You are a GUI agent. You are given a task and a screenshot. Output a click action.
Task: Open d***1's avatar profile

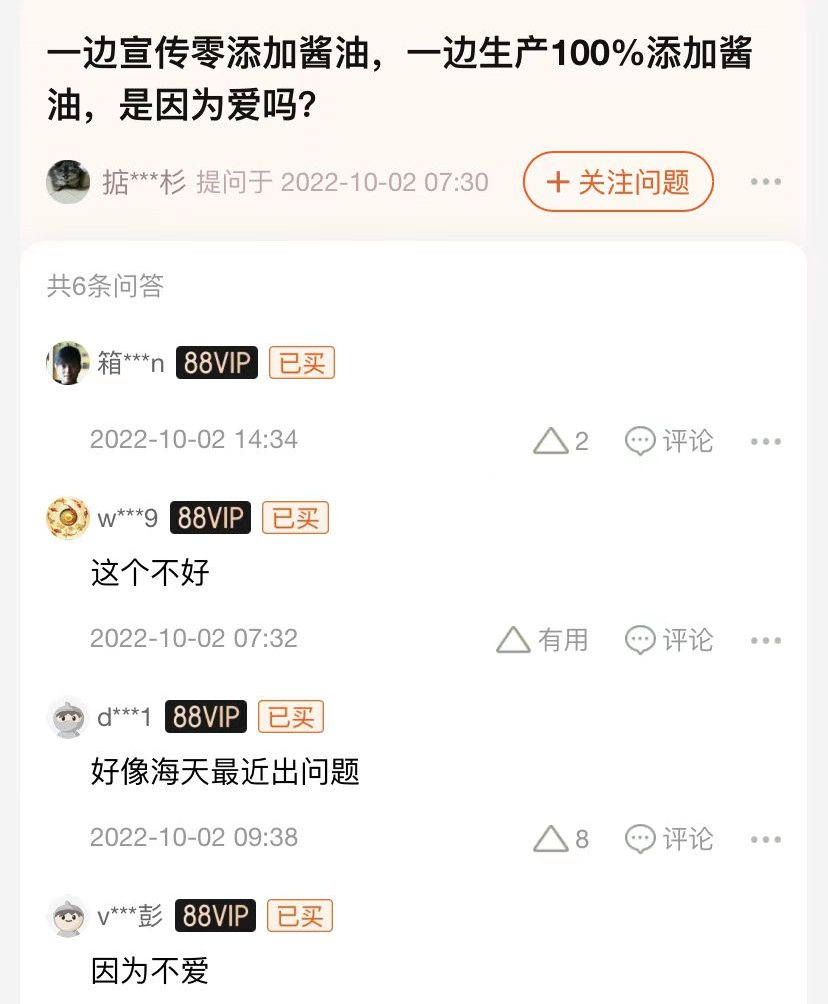68,717
